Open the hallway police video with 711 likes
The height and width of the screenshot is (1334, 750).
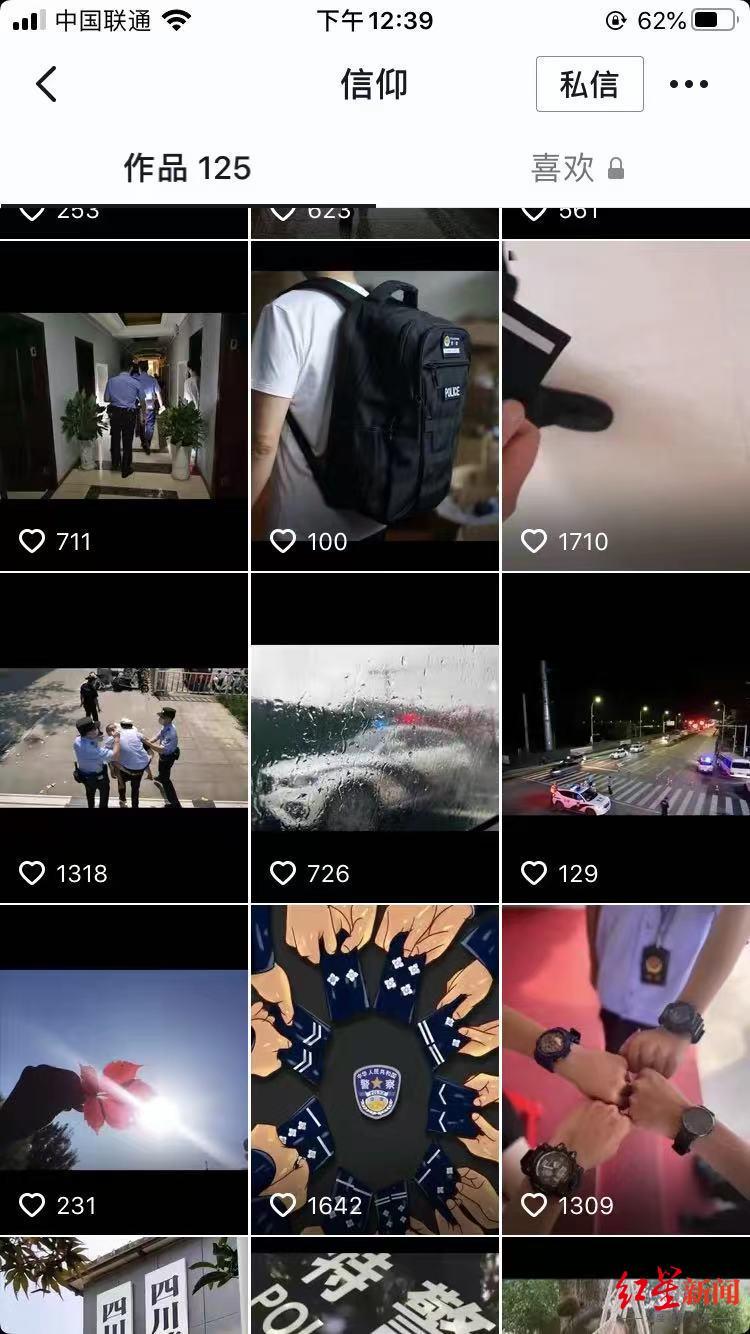pos(124,405)
